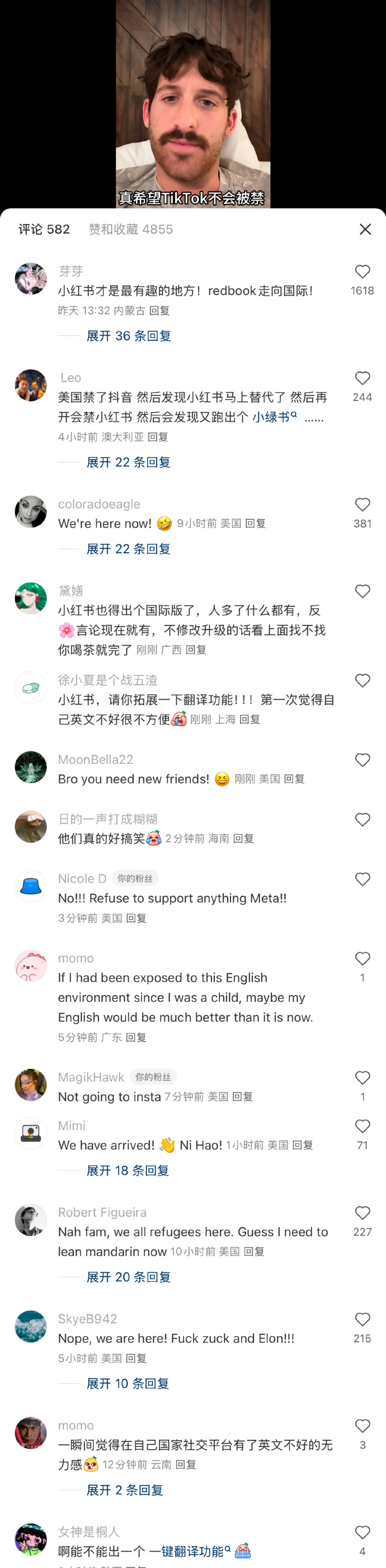The height and width of the screenshot is (1568, 386).
Task: Expand 22 replies under coloradoeagle's comment
Action: (x=128, y=548)
